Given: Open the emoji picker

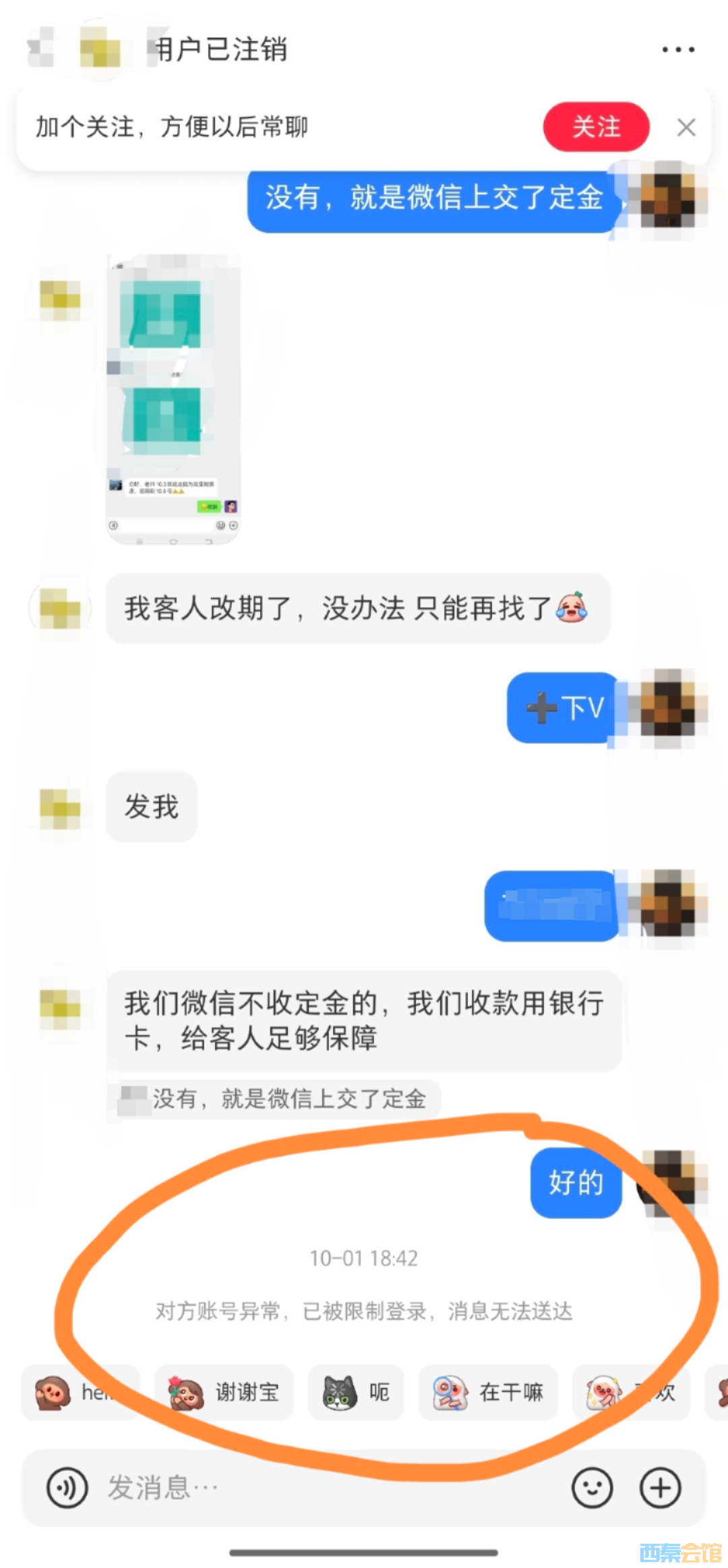Looking at the screenshot, I should [x=592, y=1488].
